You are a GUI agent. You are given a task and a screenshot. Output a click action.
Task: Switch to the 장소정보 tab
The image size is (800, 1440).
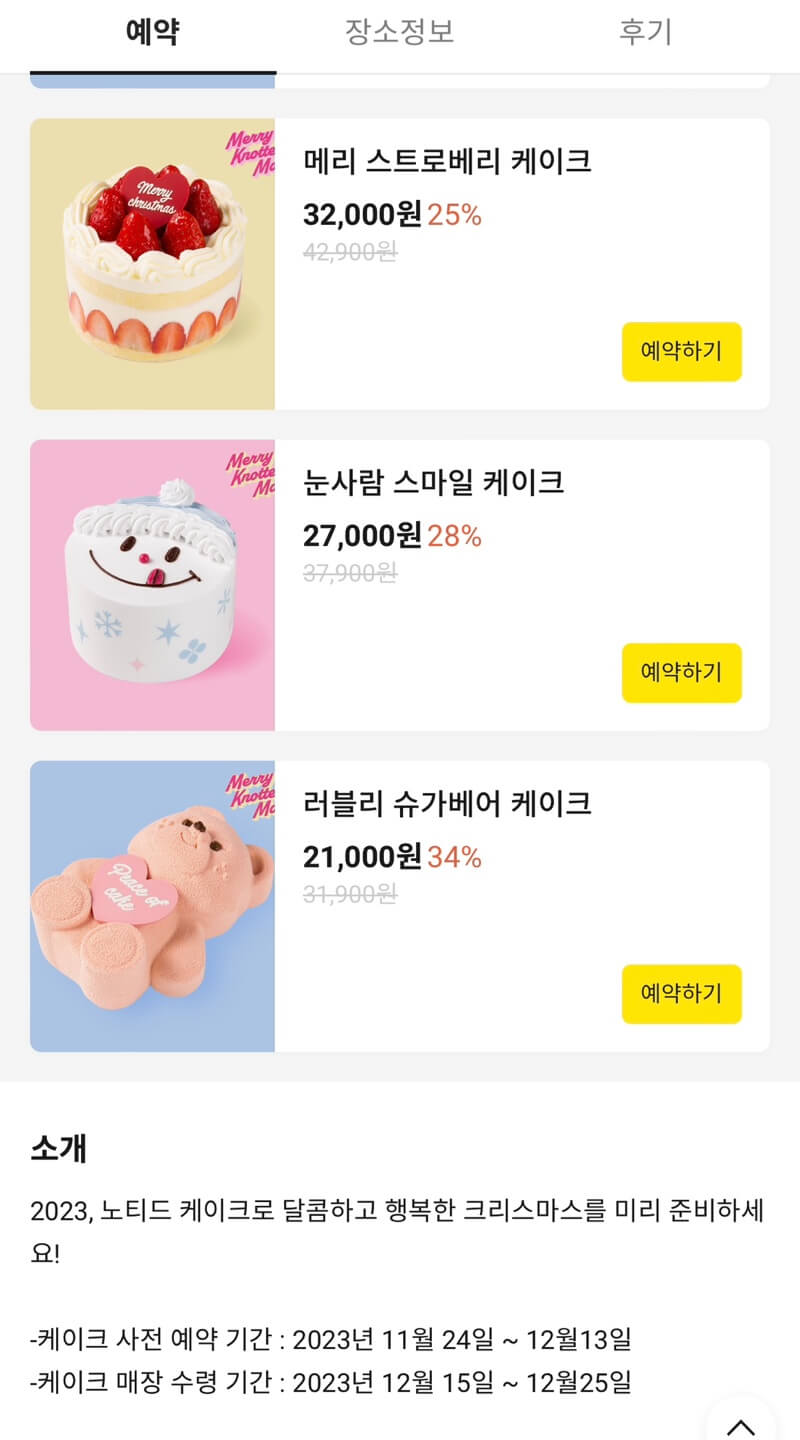[x=399, y=32]
